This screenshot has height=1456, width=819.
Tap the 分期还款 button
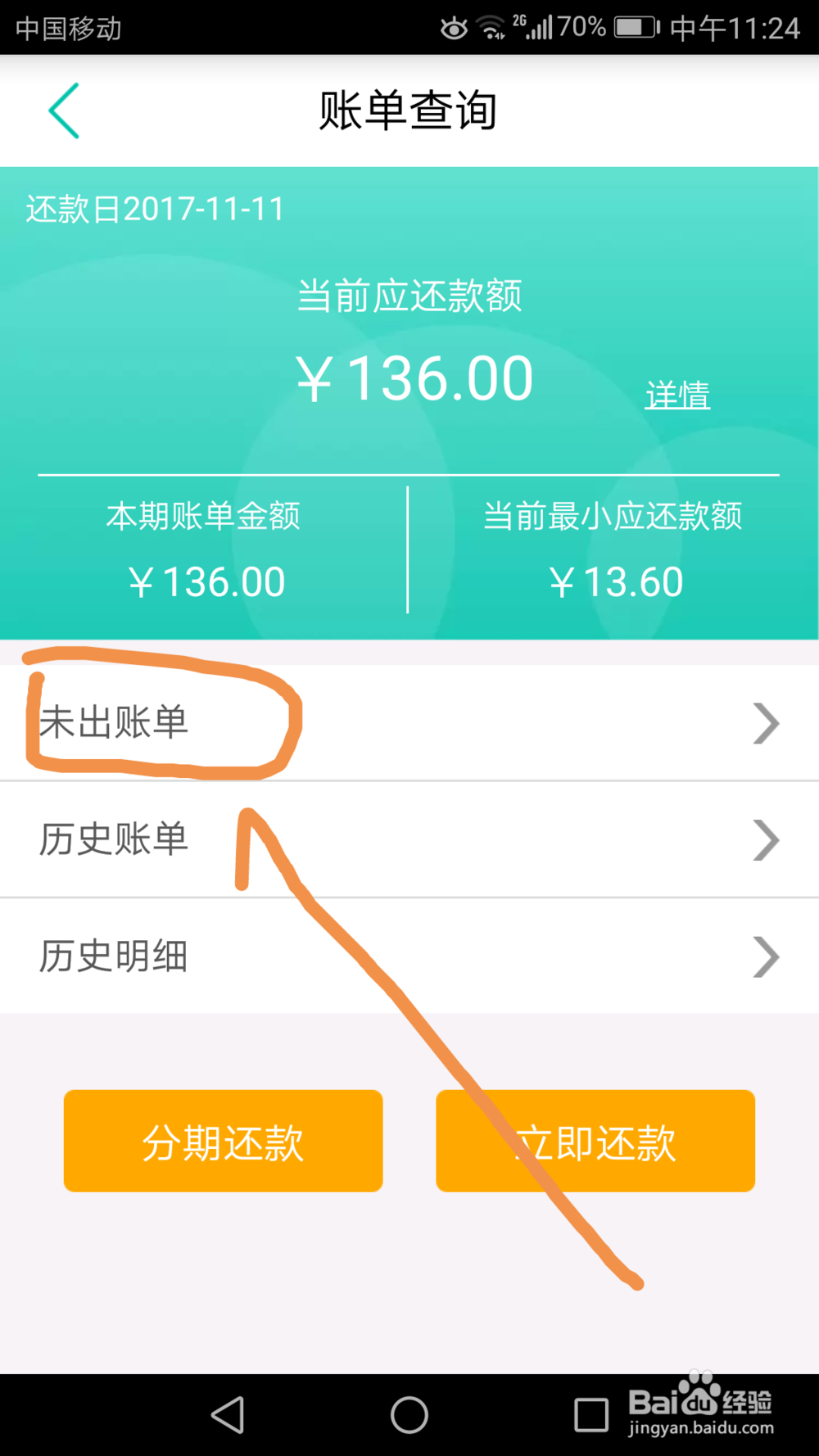click(x=222, y=1141)
